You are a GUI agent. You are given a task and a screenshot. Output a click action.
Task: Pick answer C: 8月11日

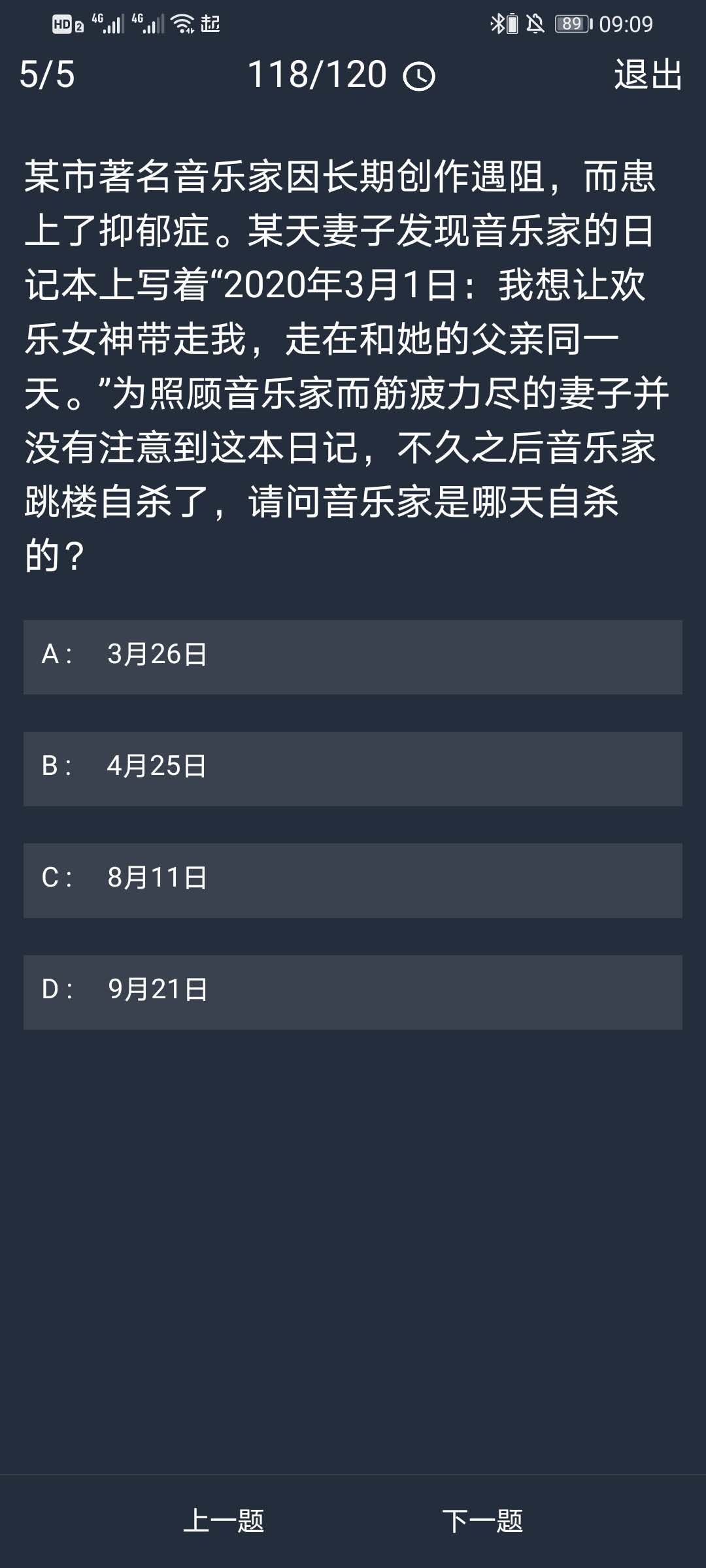(x=353, y=880)
